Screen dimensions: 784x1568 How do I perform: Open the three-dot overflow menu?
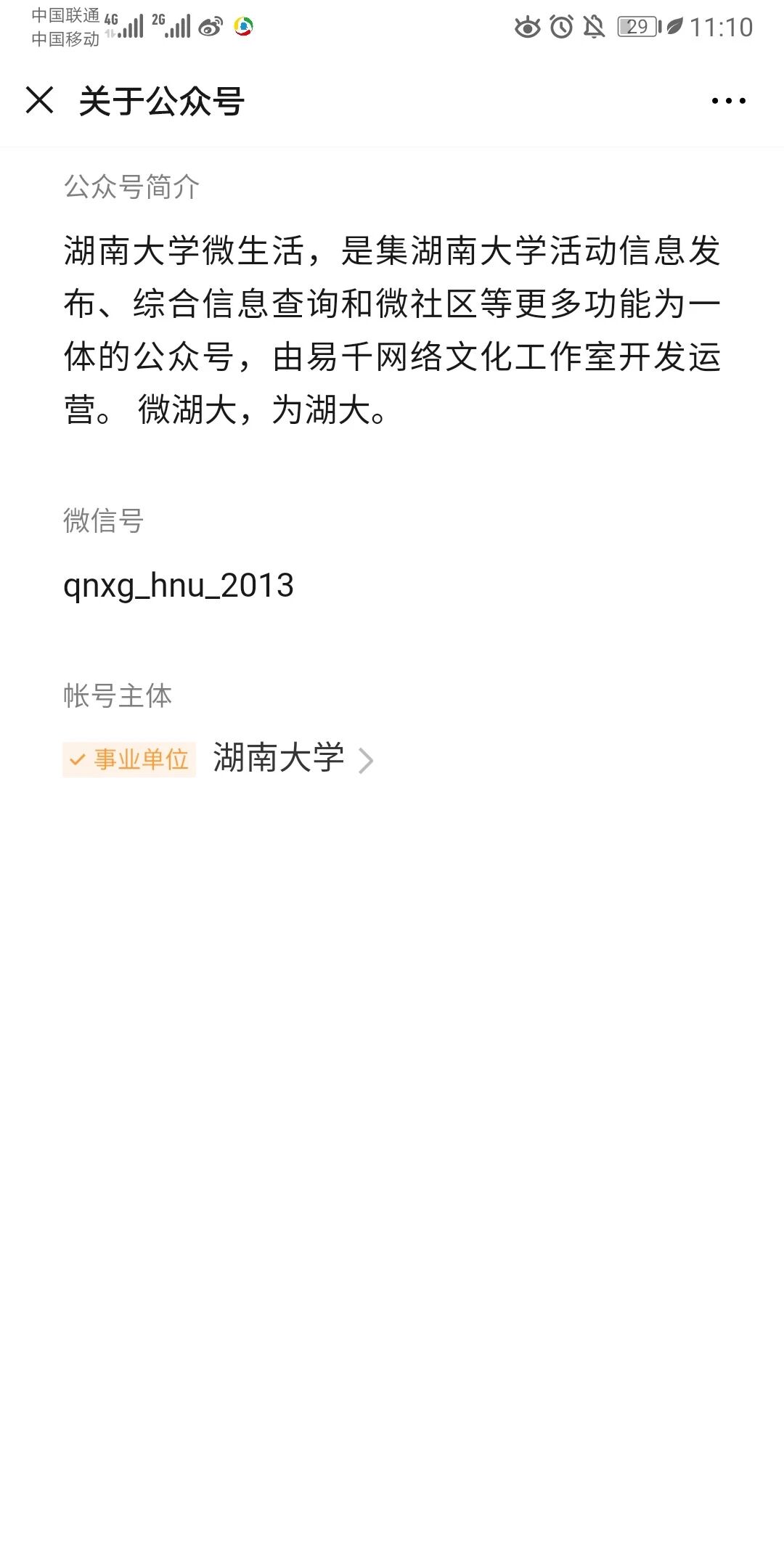pos(728,101)
